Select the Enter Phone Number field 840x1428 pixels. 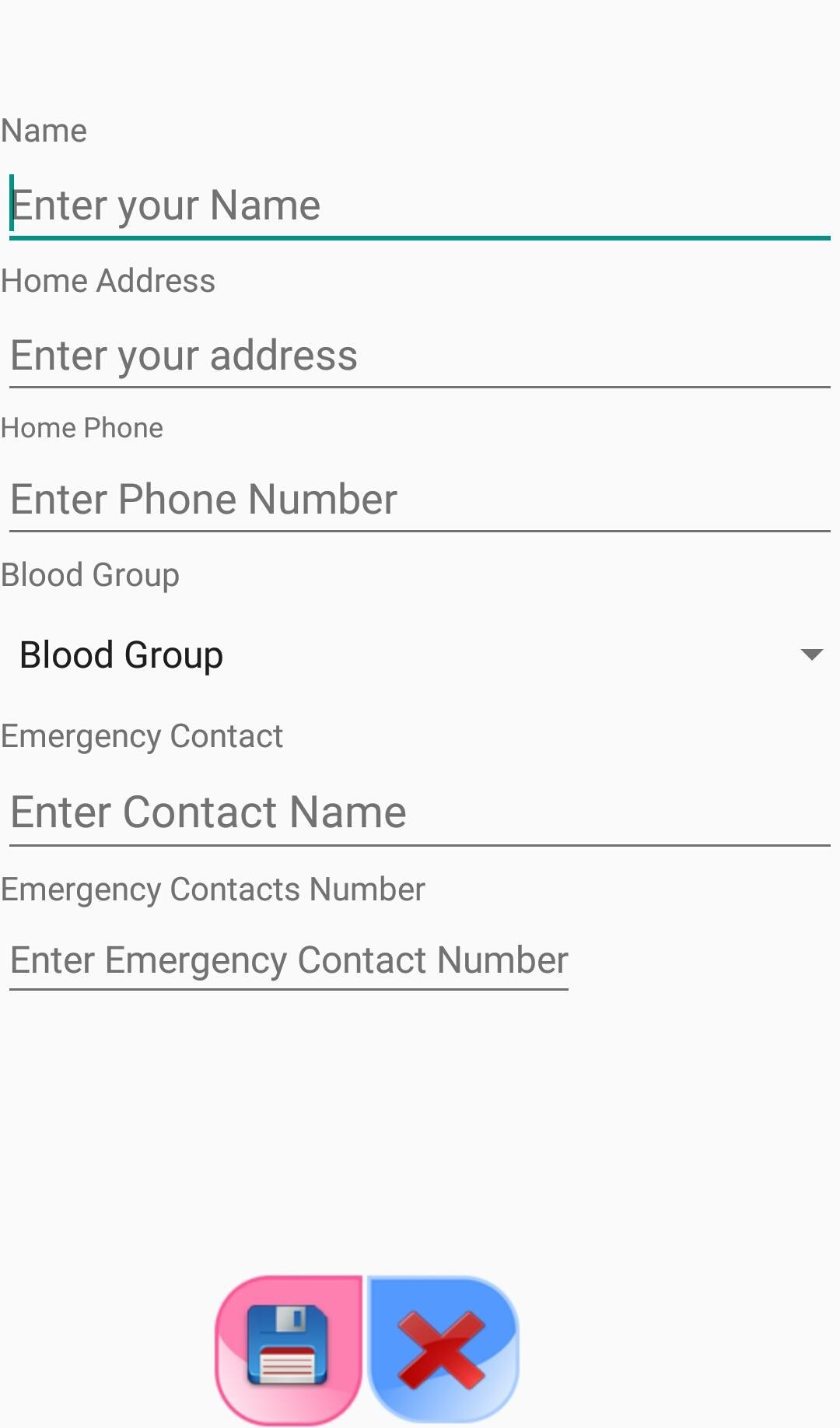click(x=420, y=500)
